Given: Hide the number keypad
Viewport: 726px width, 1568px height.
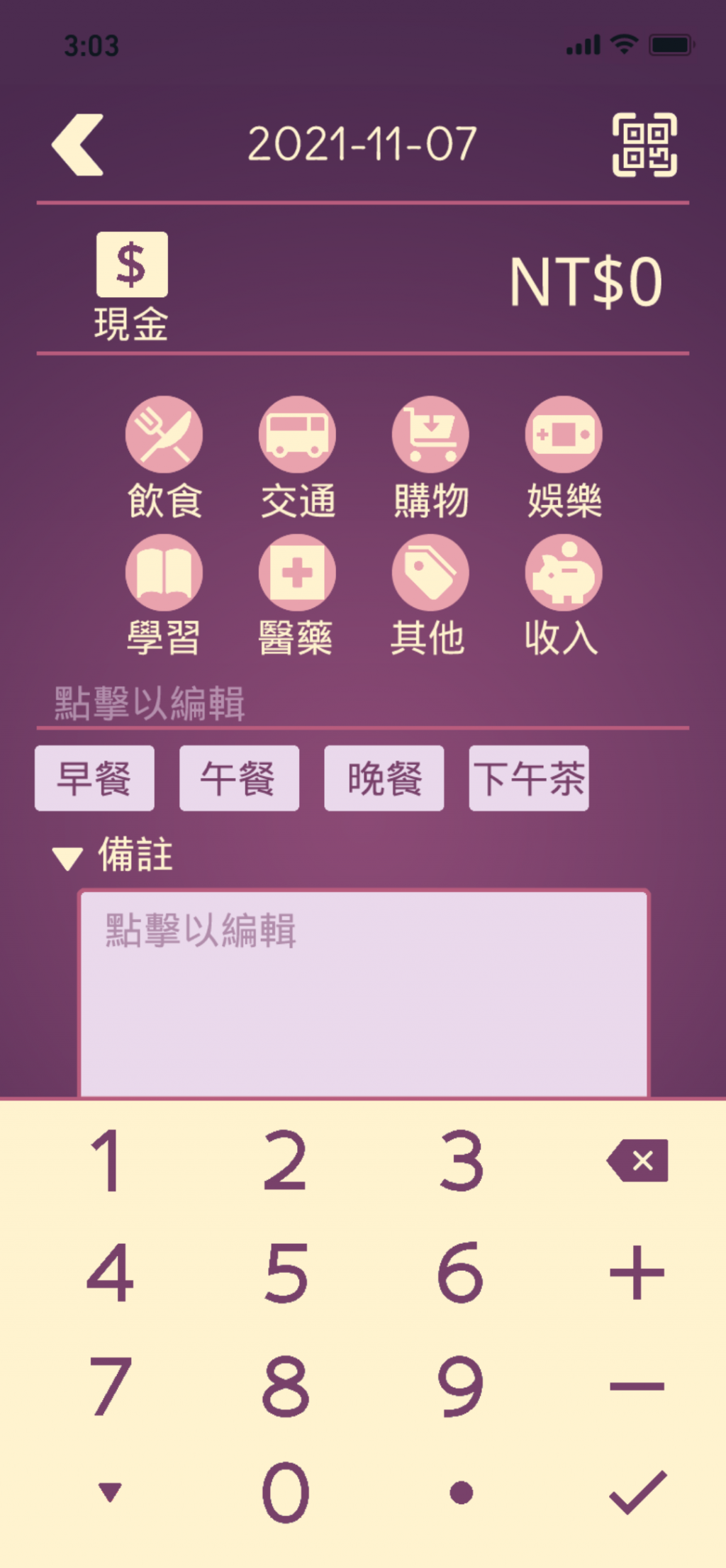Looking at the screenshot, I should pyautogui.click(x=110, y=1491).
